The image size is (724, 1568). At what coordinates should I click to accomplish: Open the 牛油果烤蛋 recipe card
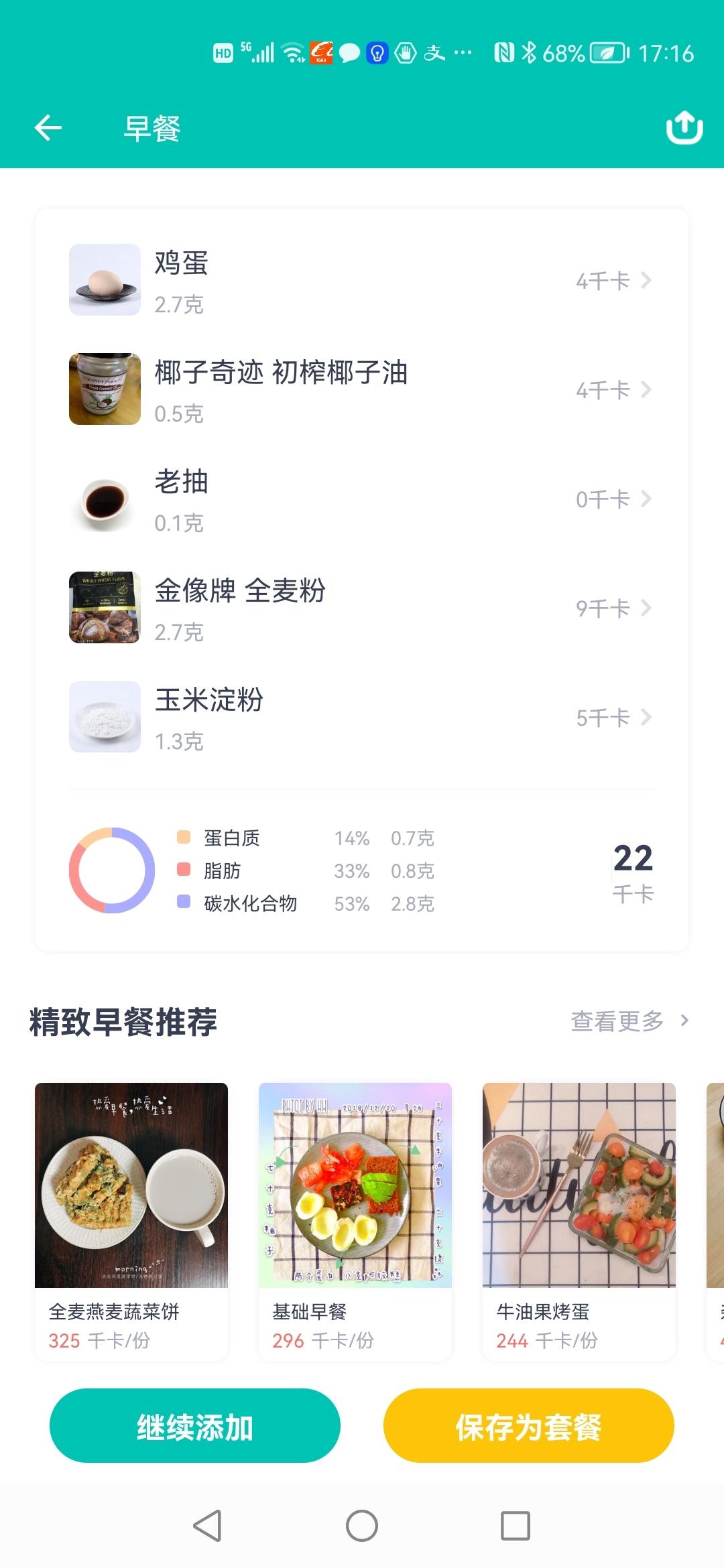(x=579, y=1221)
